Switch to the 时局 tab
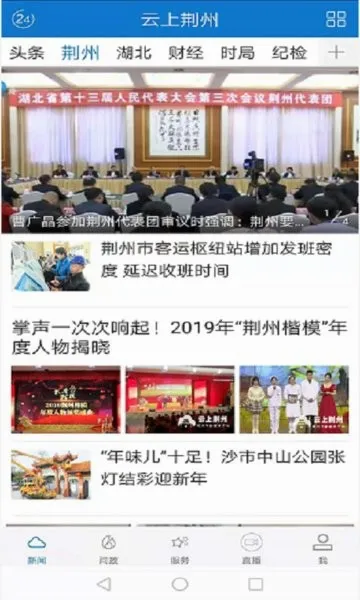The width and height of the screenshot is (360, 600). 238,53
